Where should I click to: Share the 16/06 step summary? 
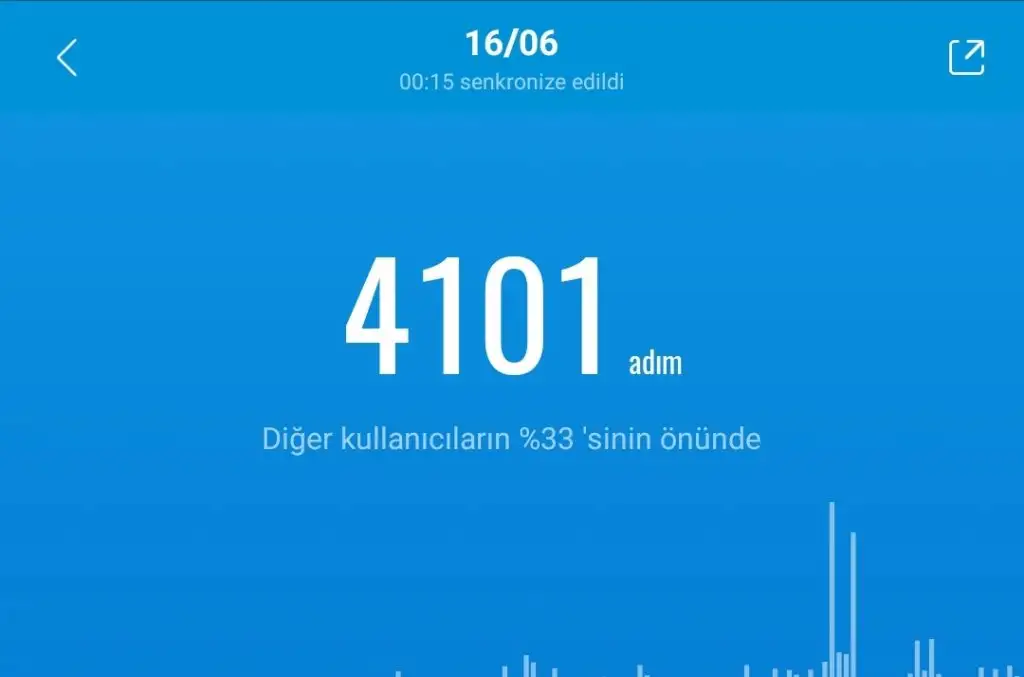(x=966, y=57)
